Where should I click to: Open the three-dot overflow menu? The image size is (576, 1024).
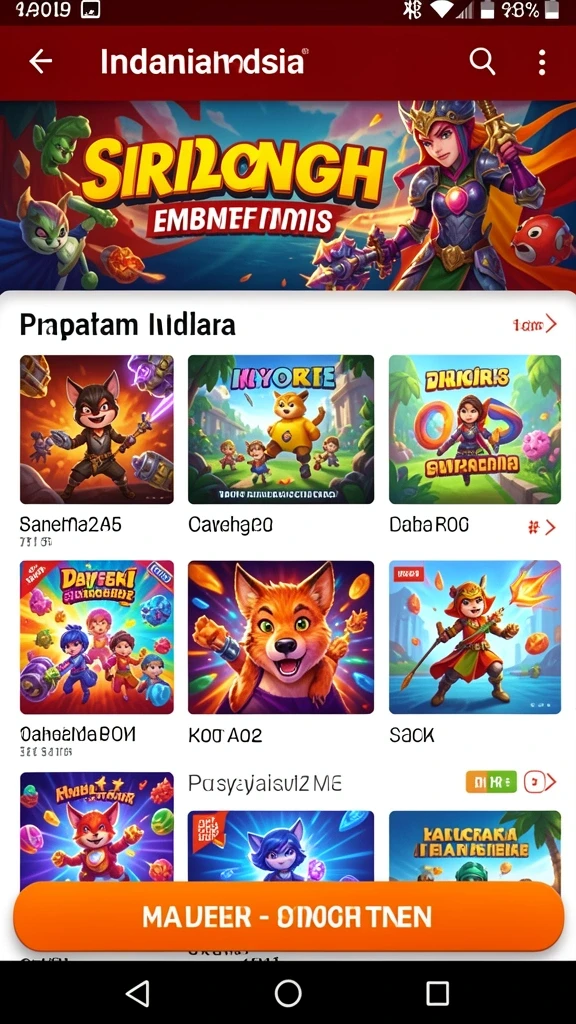click(x=542, y=62)
